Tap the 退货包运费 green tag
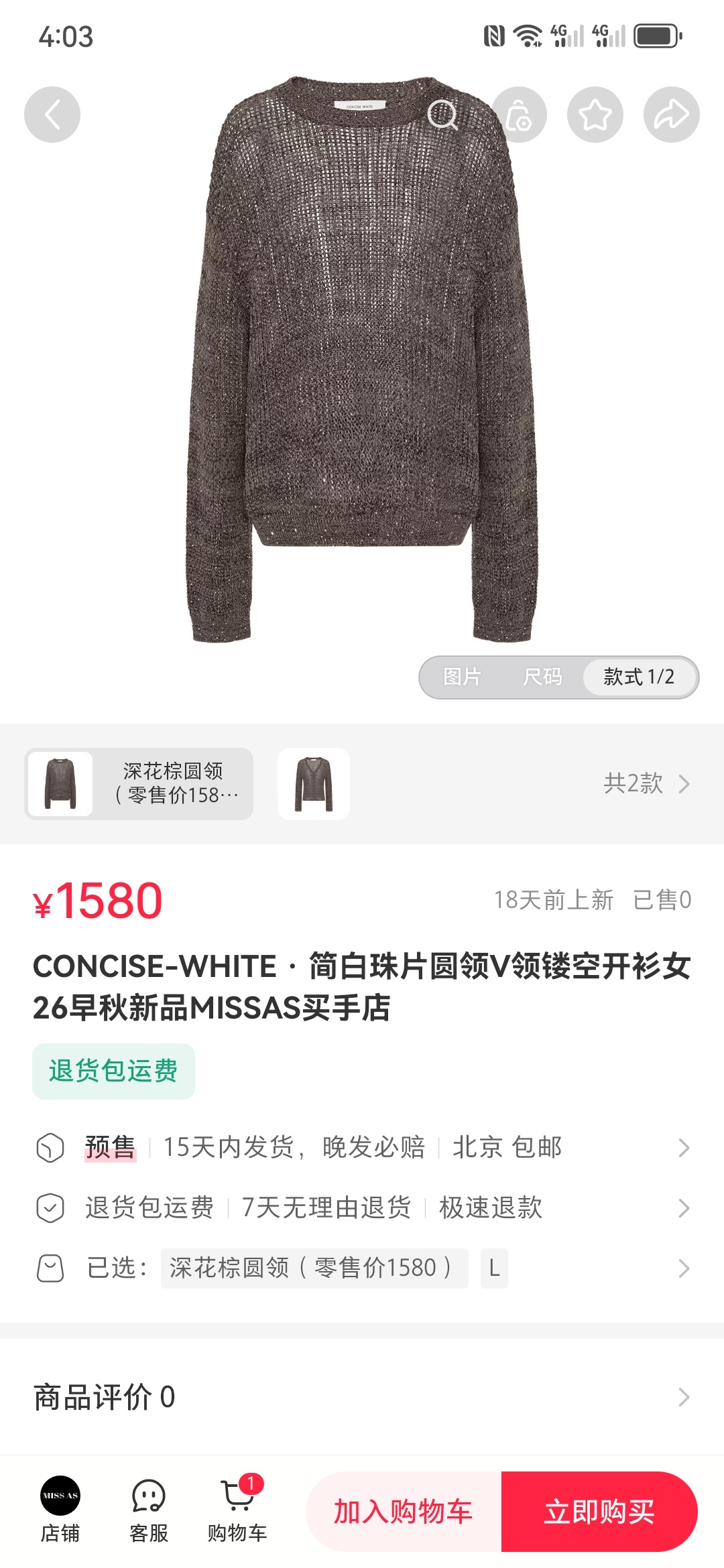 pyautogui.click(x=113, y=1071)
